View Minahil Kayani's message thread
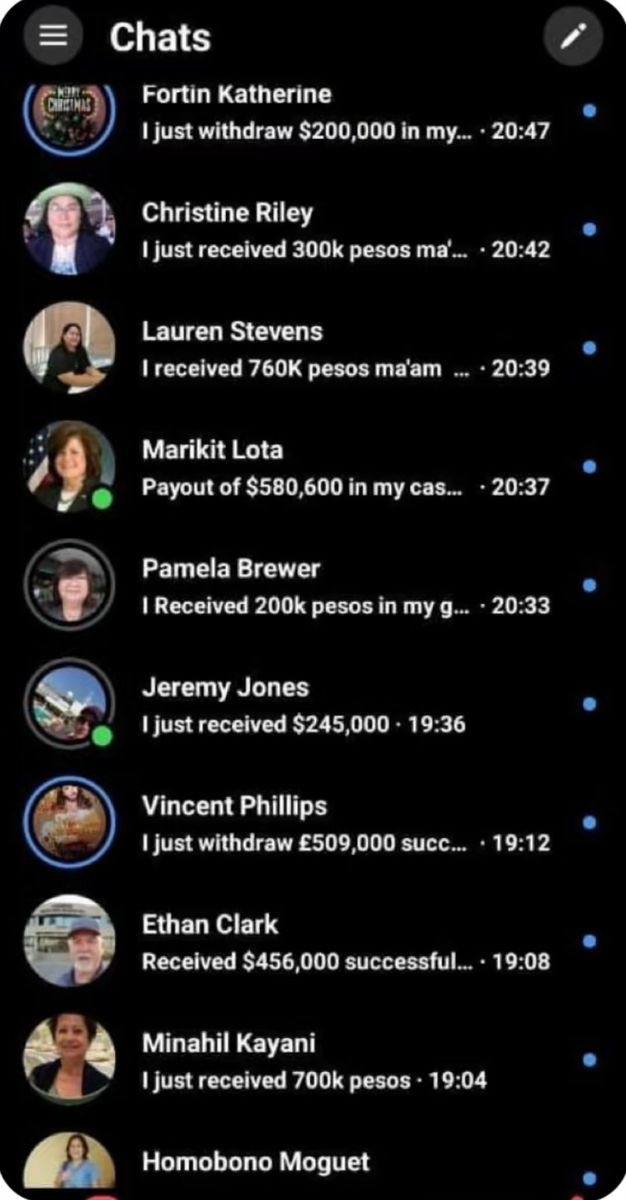The width and height of the screenshot is (626, 1200). pos(313,1060)
